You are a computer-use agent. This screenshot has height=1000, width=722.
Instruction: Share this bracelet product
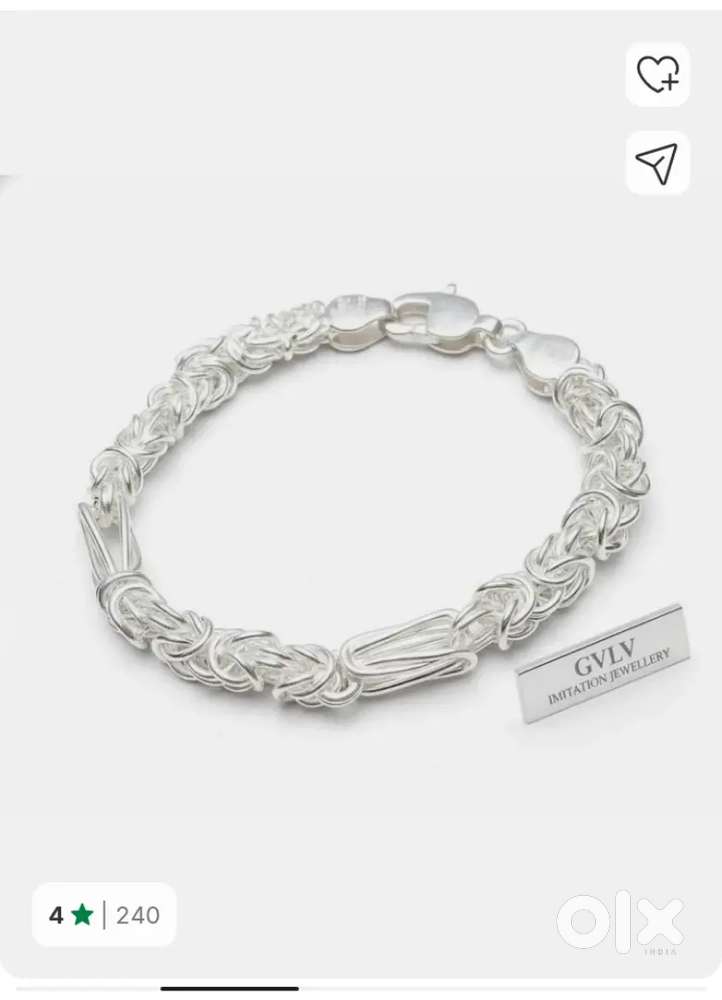point(657,163)
